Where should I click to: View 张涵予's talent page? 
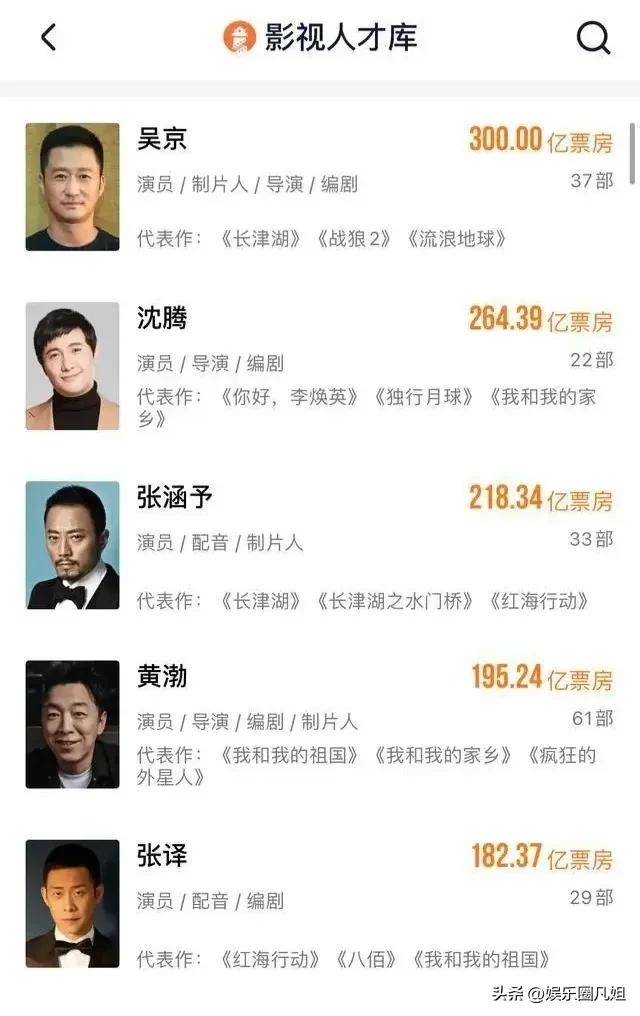320,545
